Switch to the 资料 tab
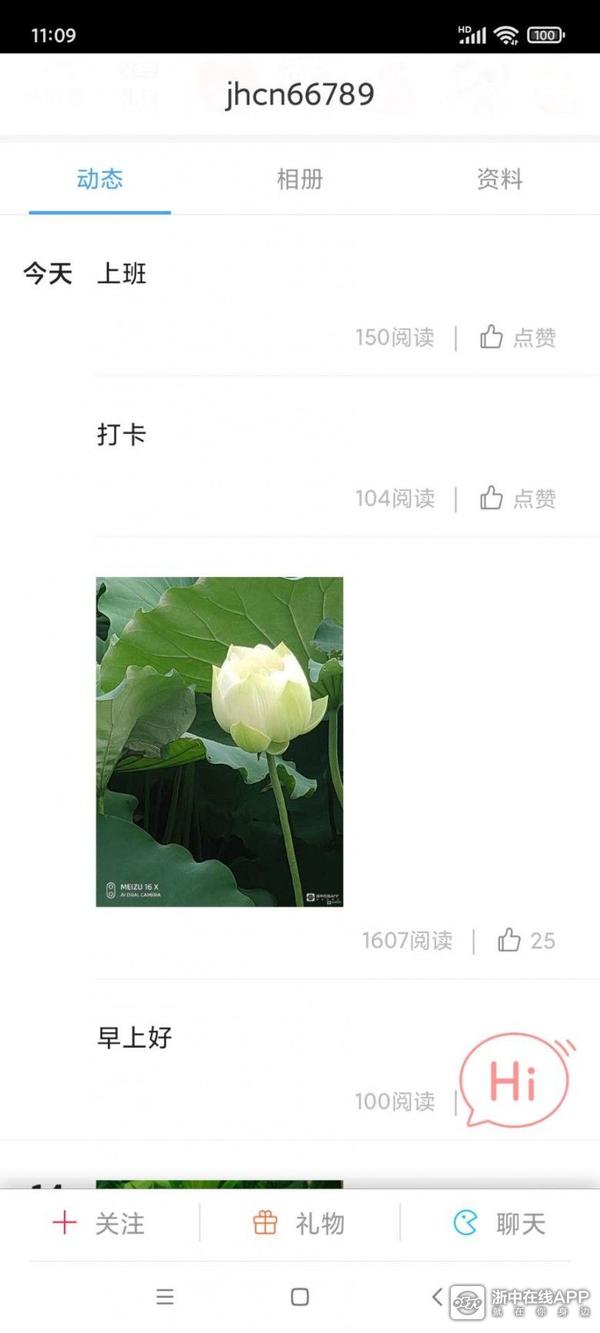 (x=499, y=180)
